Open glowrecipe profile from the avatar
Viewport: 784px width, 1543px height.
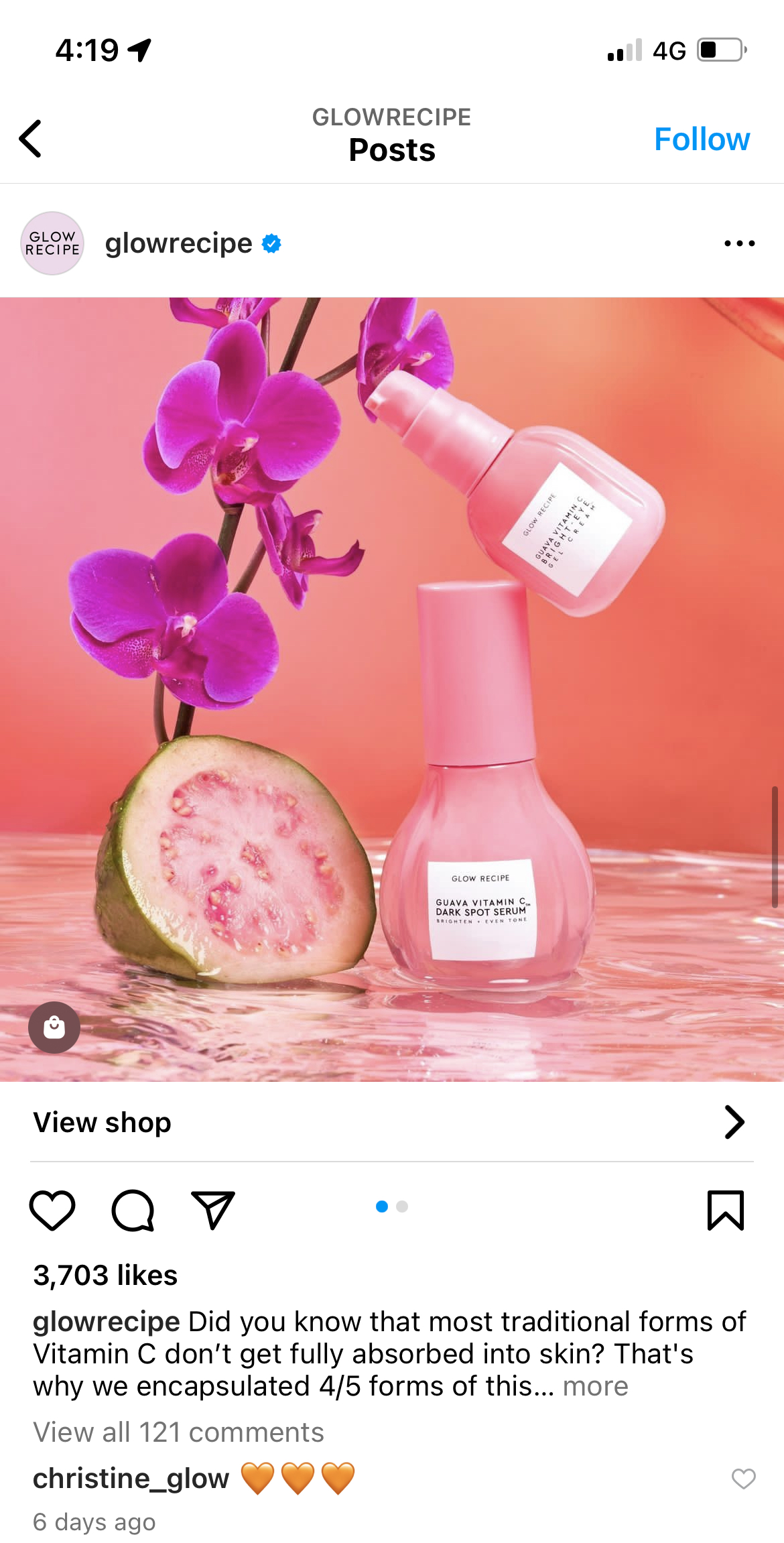coord(52,243)
